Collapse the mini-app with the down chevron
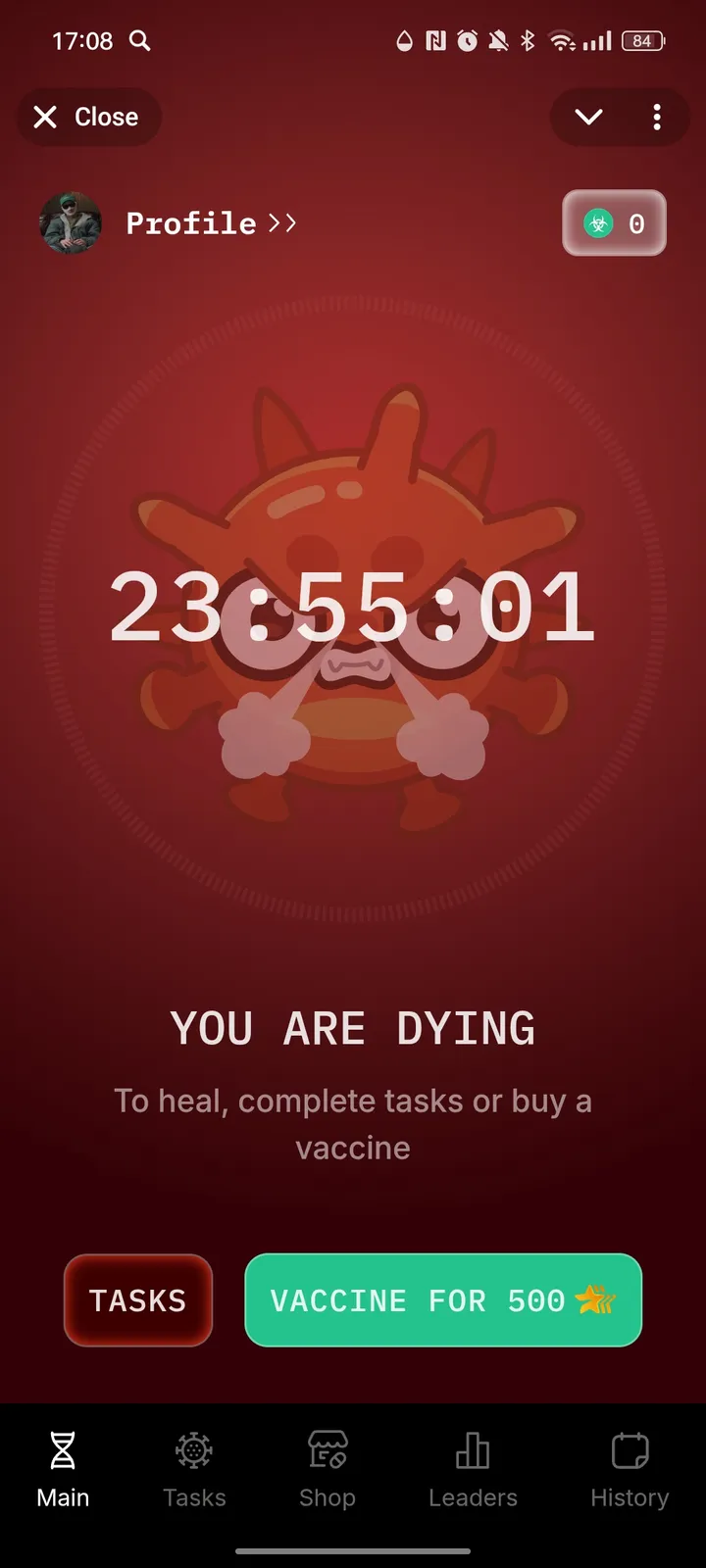Image resolution: width=706 pixels, height=1568 pixels. [x=587, y=117]
